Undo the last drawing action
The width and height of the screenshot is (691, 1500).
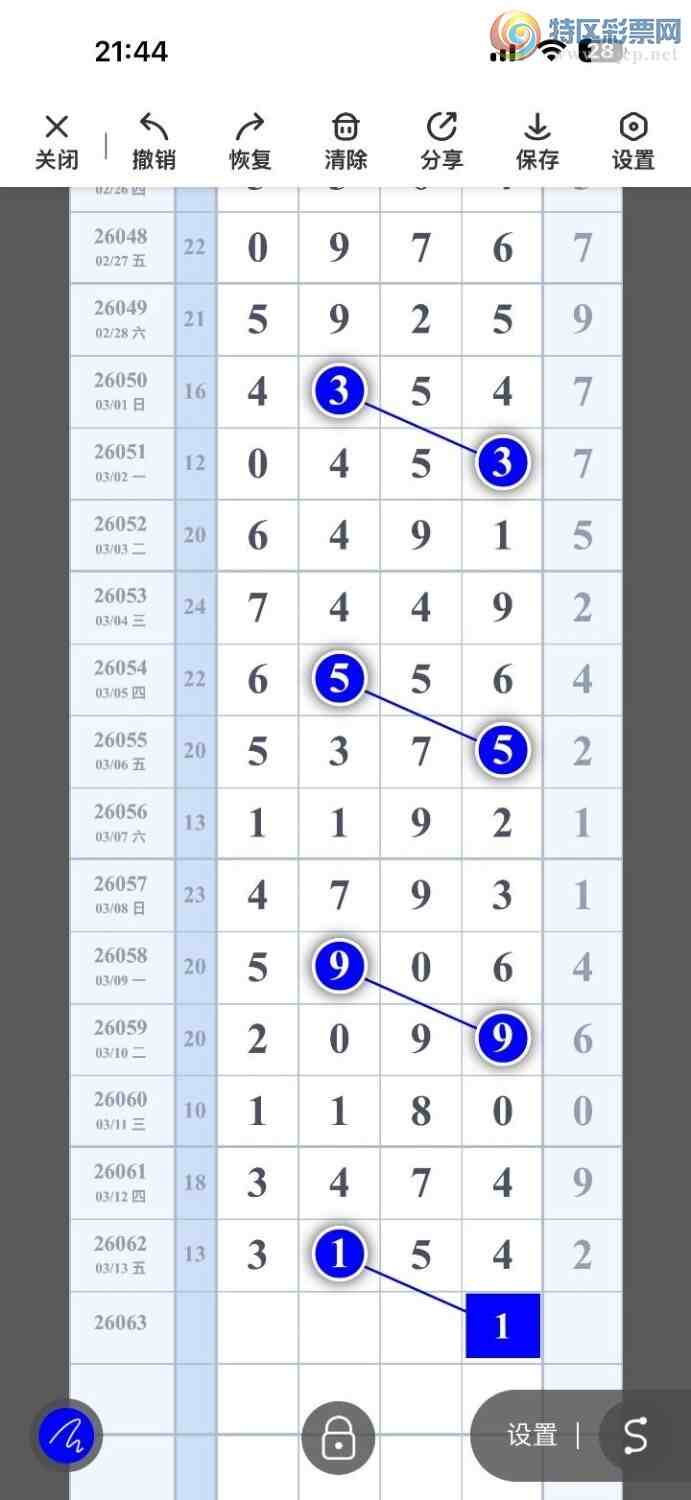click(x=154, y=141)
